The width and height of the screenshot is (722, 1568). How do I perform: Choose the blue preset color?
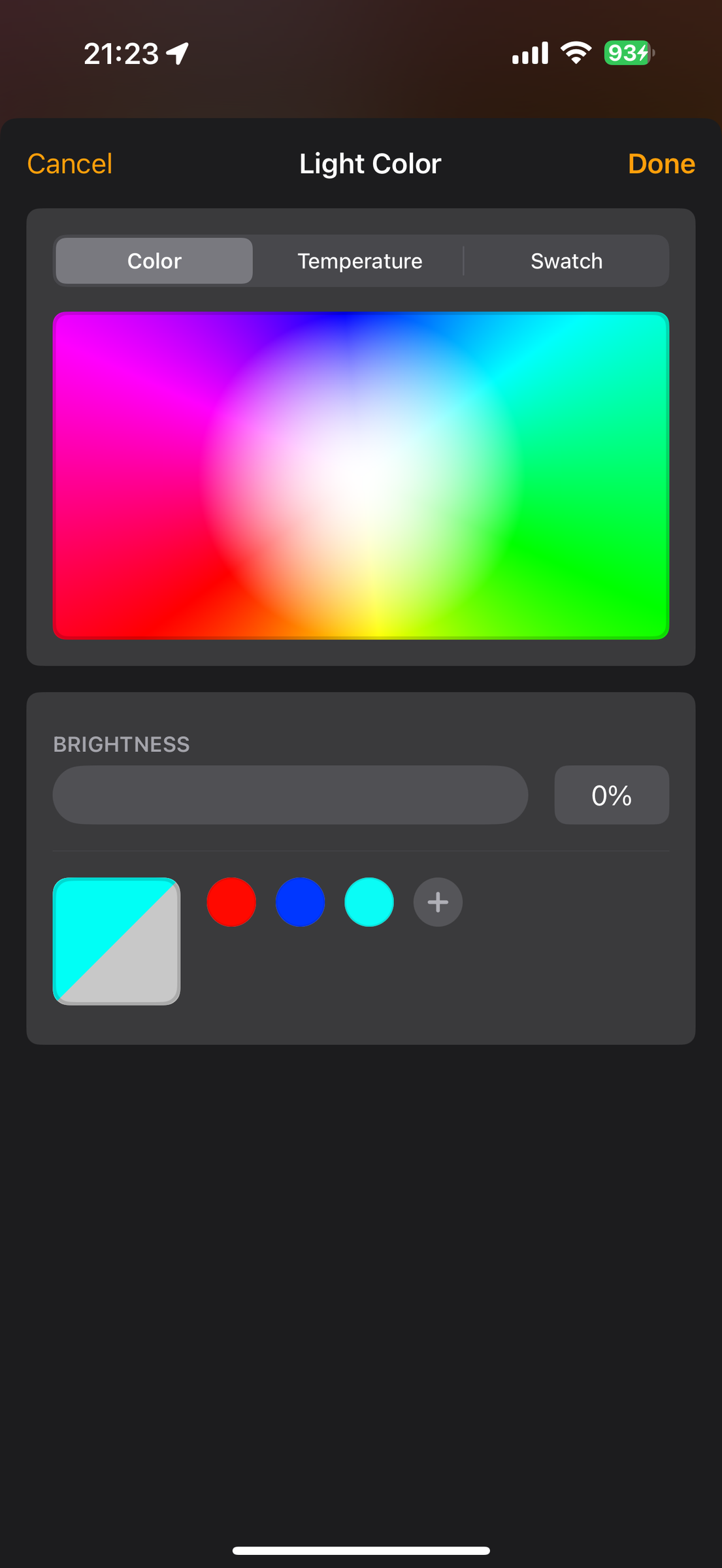tap(300, 902)
